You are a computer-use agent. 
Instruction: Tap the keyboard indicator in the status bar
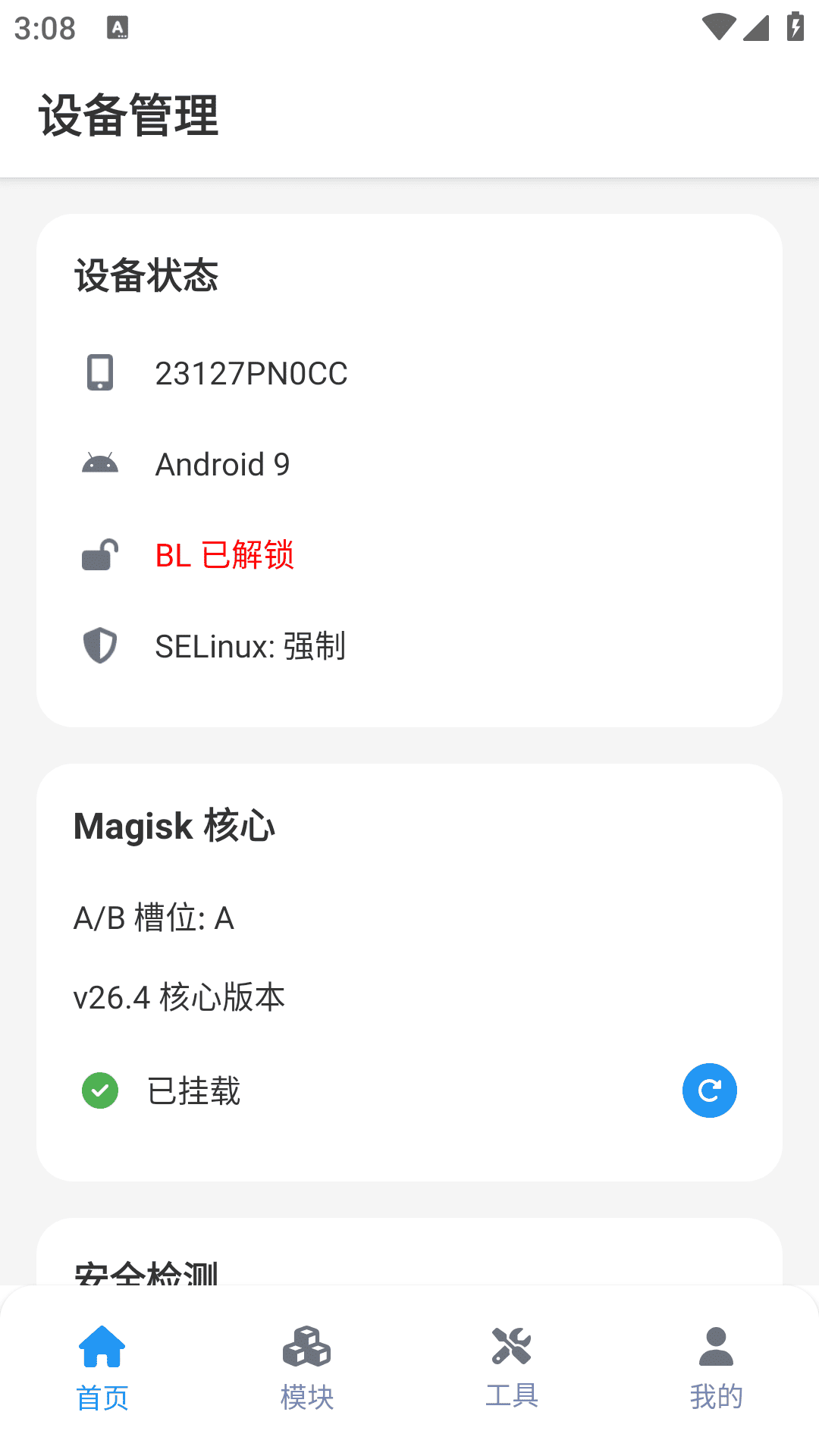coord(118,28)
